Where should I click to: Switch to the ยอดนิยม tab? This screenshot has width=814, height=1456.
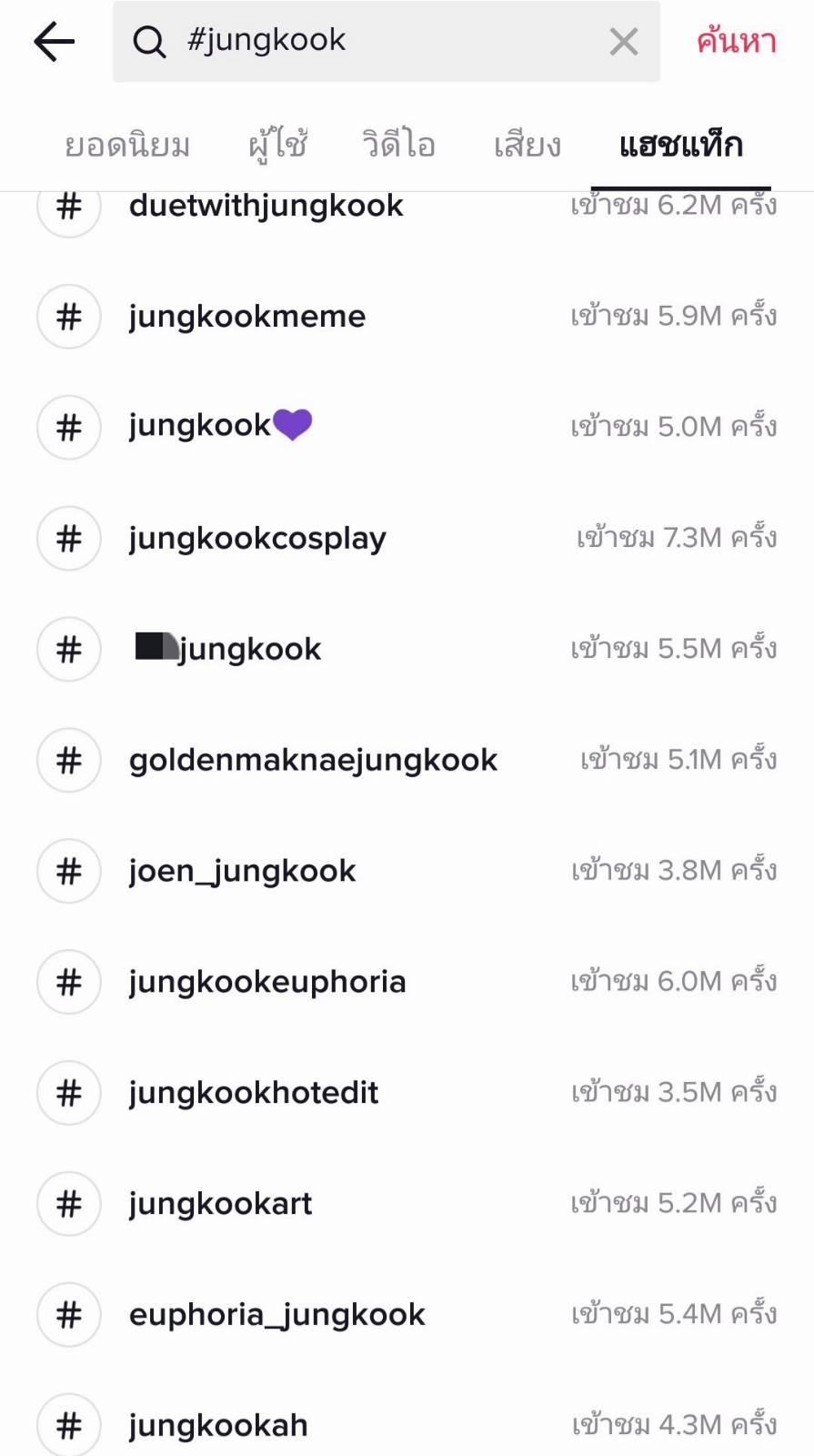click(x=127, y=146)
